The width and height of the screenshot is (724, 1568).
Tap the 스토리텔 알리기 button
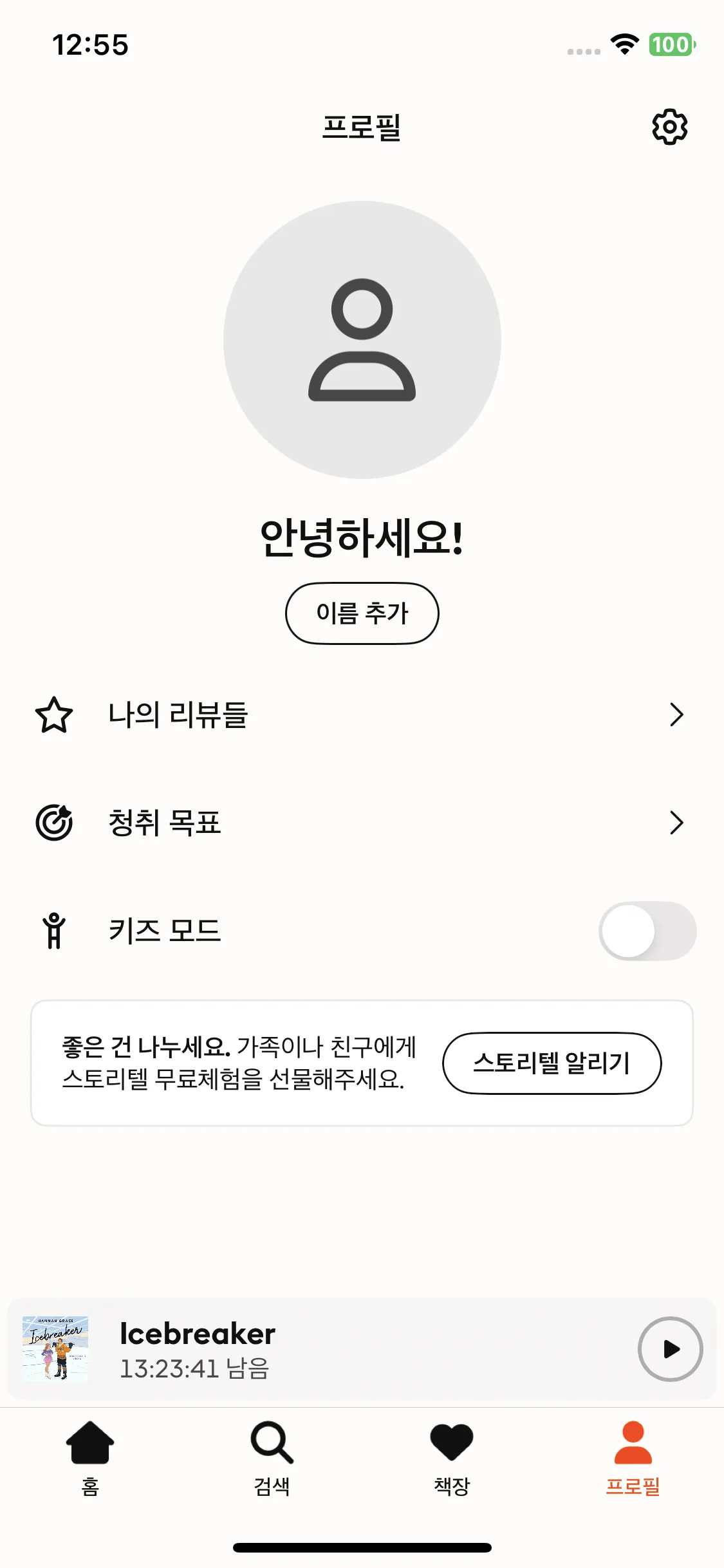click(552, 1063)
